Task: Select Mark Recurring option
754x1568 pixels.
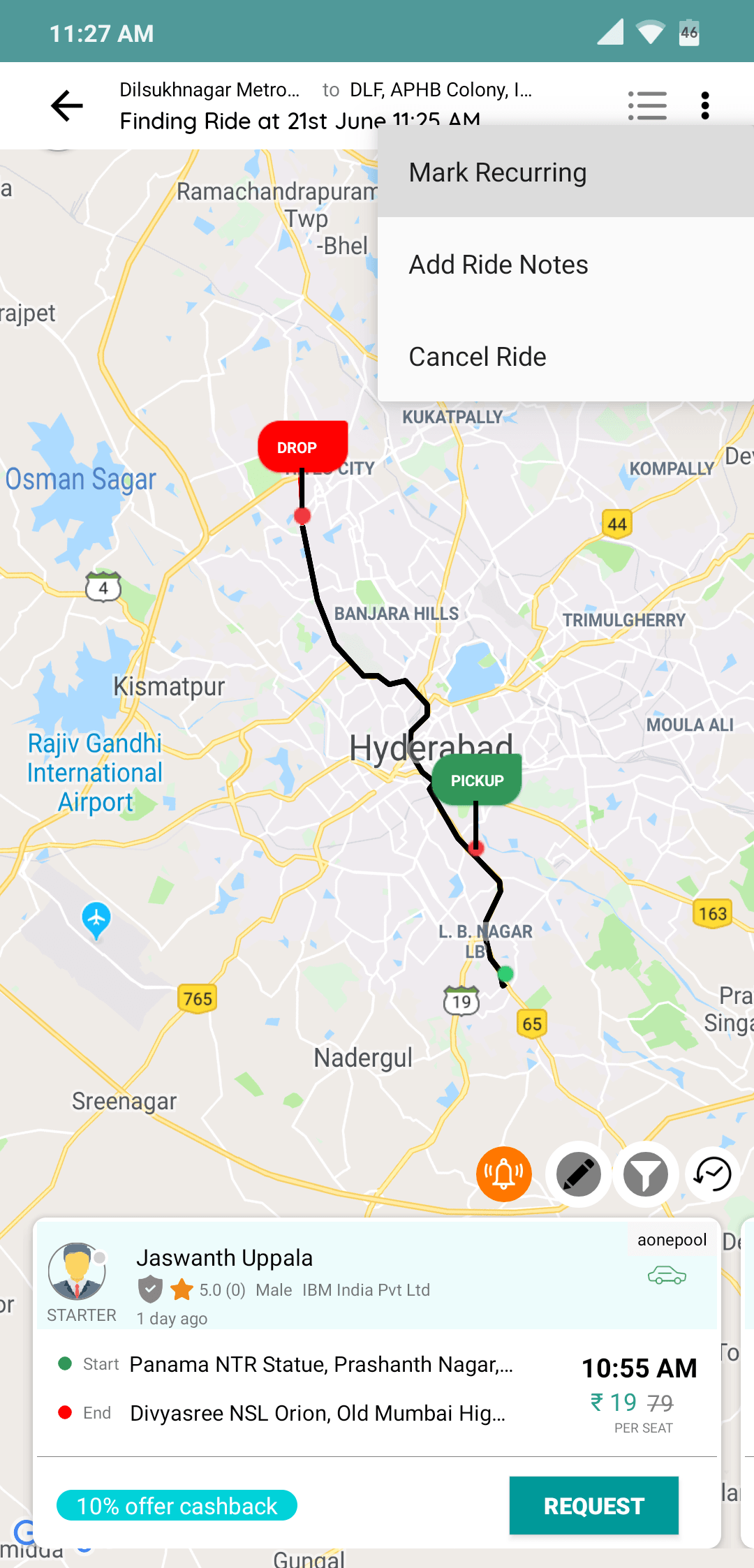Action: (497, 172)
